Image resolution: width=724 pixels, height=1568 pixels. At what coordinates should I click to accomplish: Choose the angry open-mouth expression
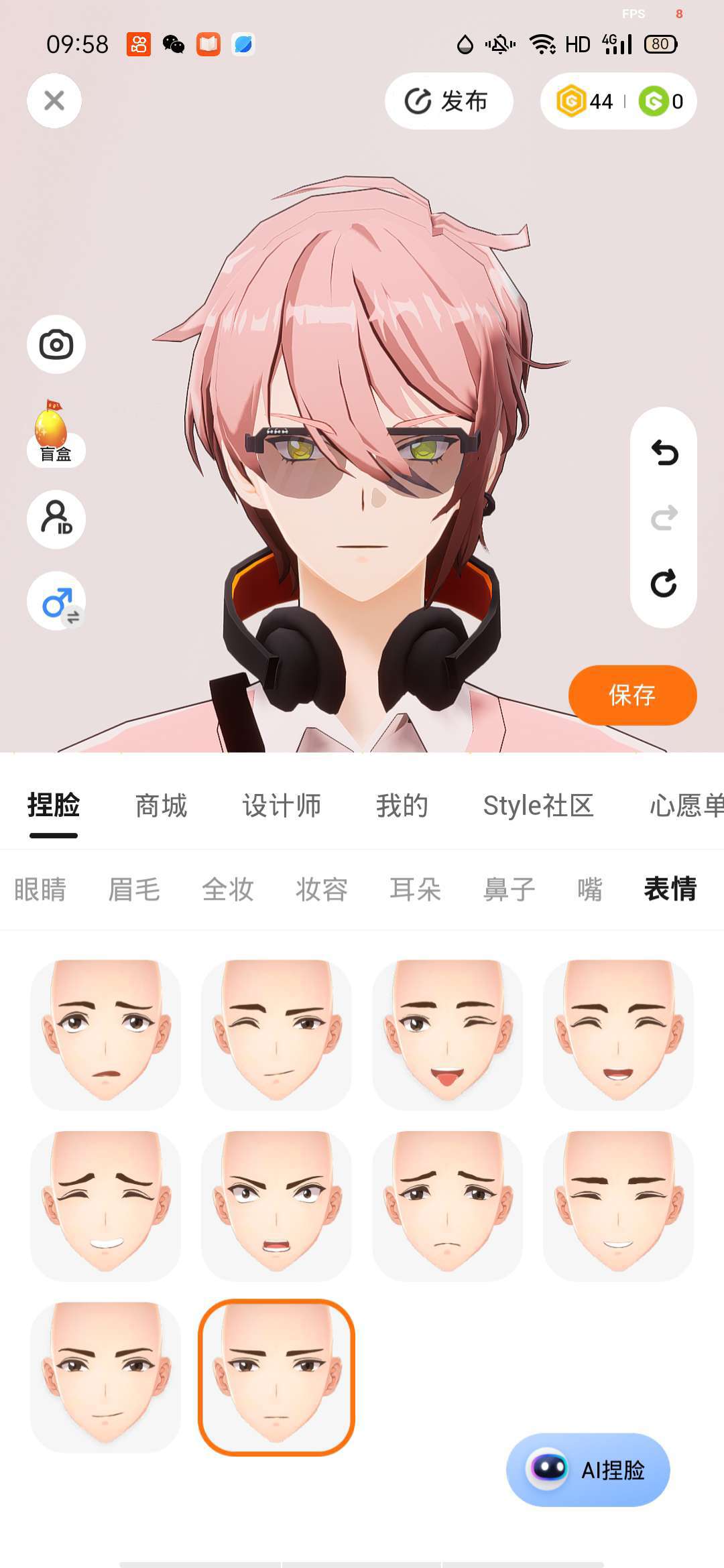tap(276, 1205)
